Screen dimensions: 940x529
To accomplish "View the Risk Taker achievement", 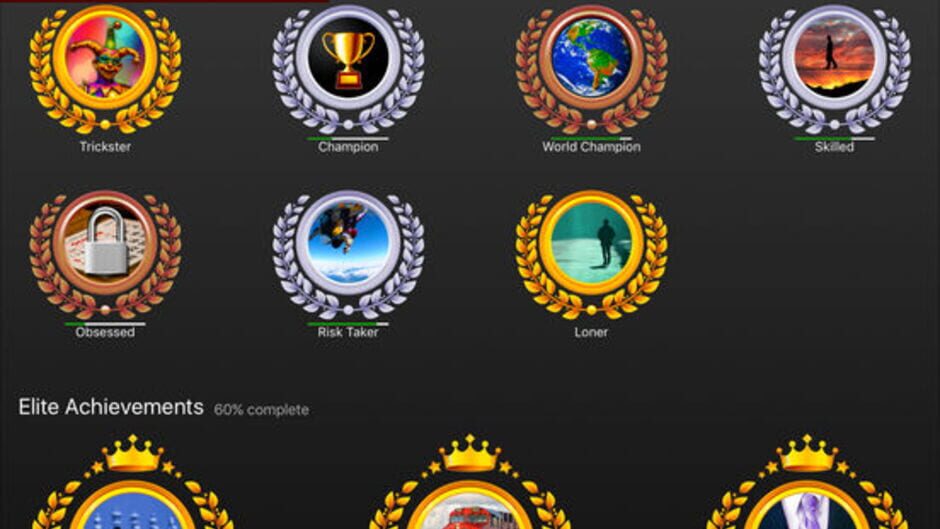I will tap(348, 255).
